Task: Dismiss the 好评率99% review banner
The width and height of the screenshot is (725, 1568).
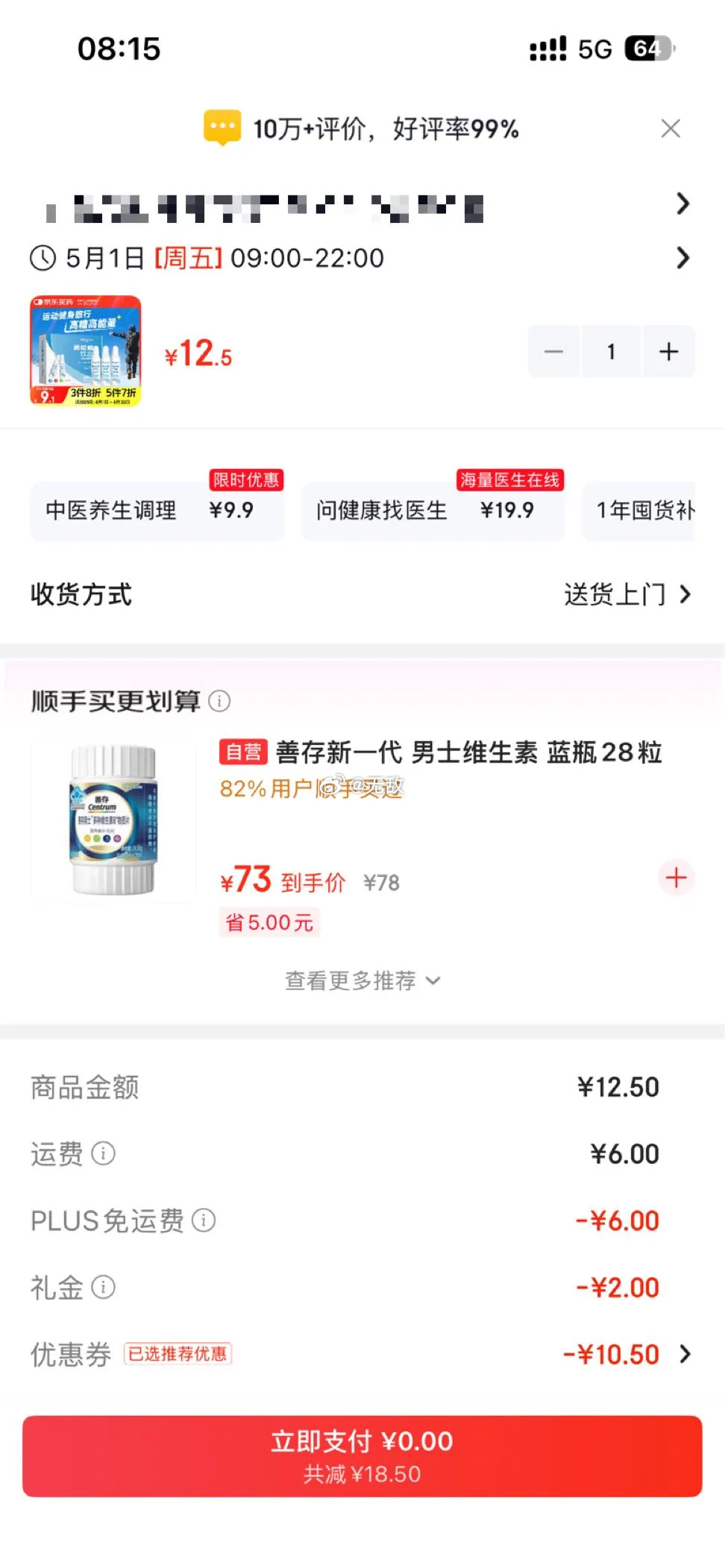Action: tap(670, 128)
